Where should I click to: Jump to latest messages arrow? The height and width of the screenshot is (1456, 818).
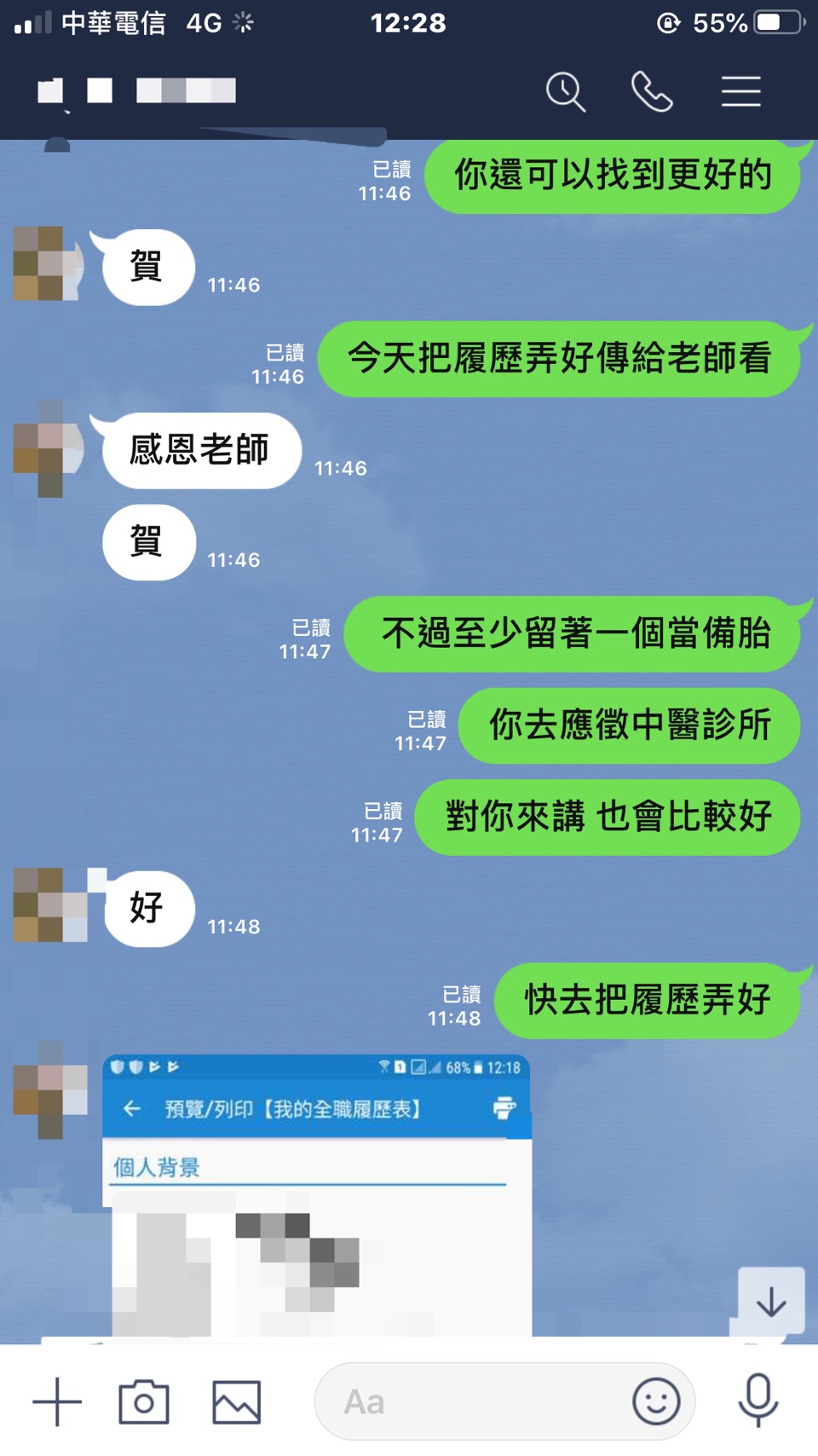point(771,1302)
